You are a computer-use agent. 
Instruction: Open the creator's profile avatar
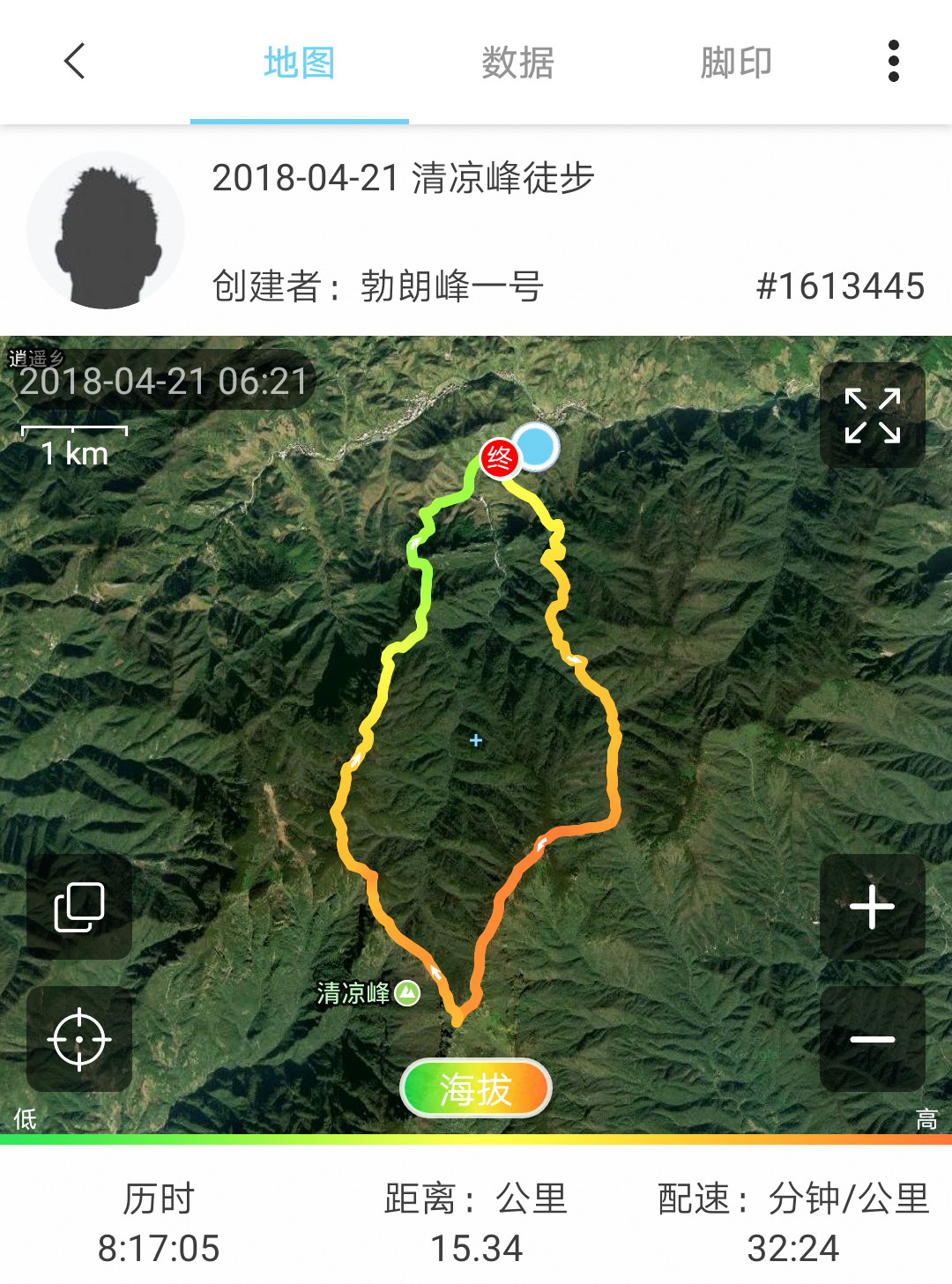[106, 230]
